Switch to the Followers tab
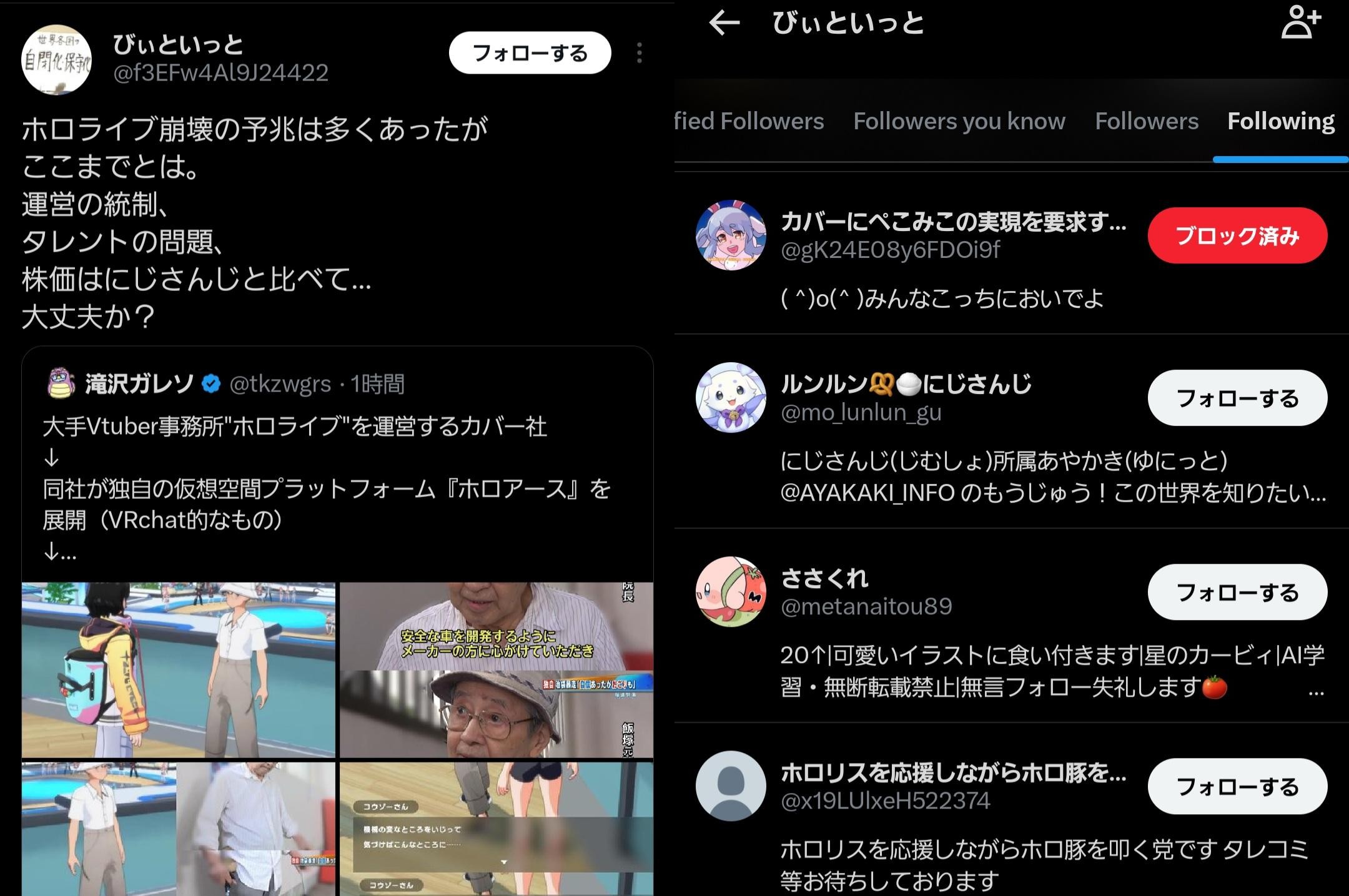This screenshot has width=1349, height=896. (1147, 121)
